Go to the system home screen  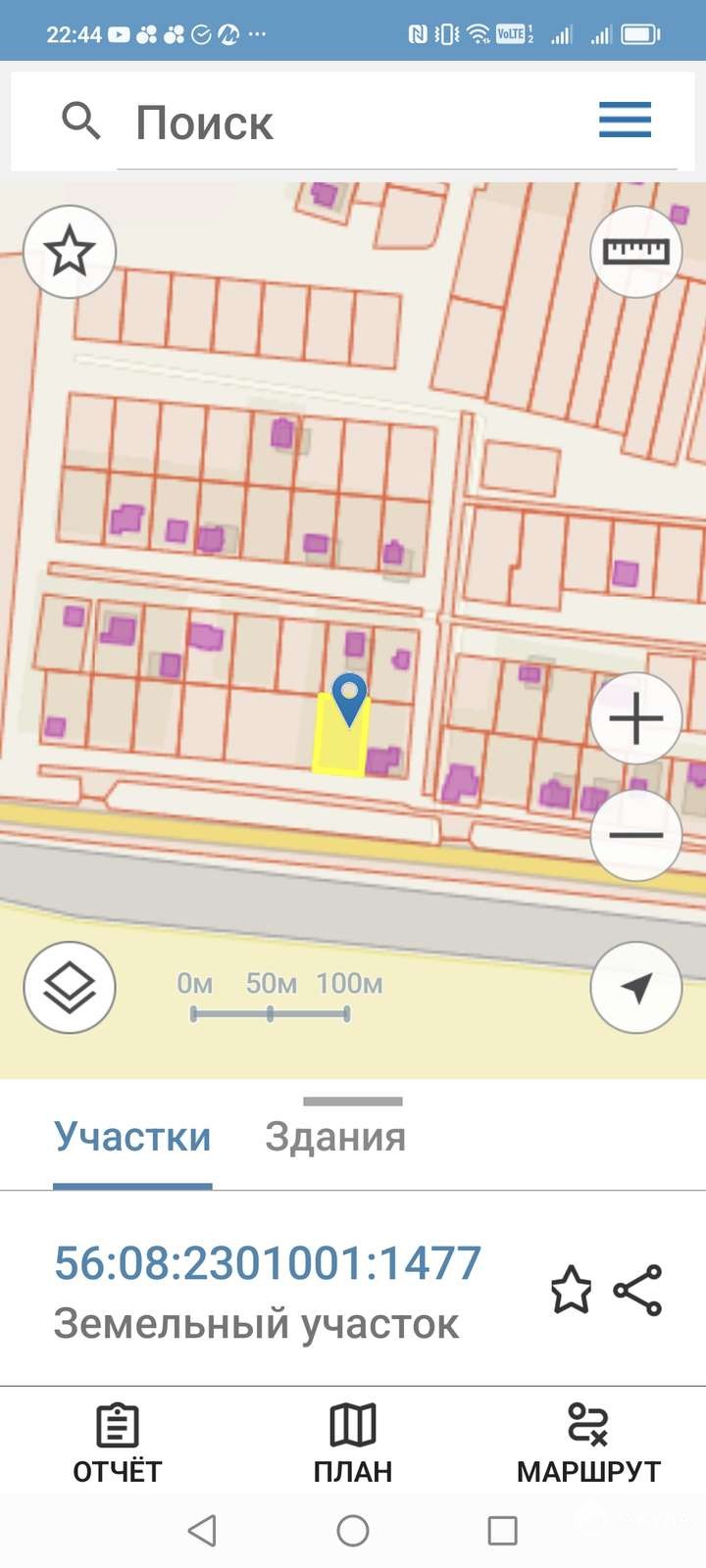[353, 1530]
